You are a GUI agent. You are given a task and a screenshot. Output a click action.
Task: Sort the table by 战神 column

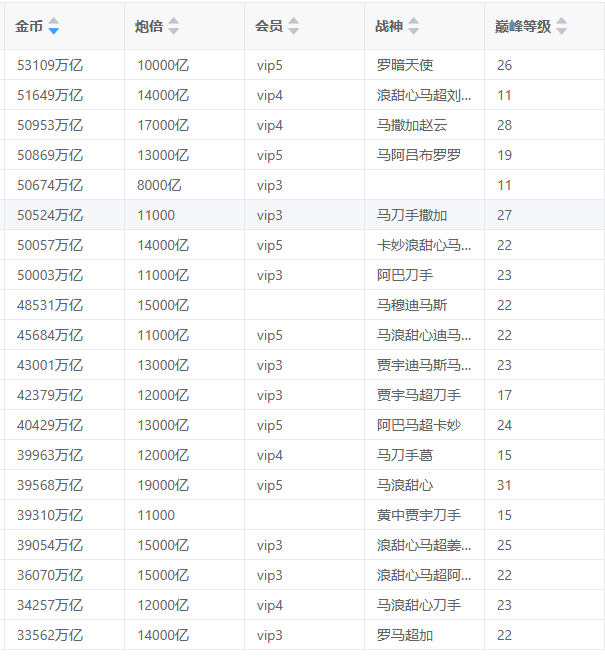413,27
